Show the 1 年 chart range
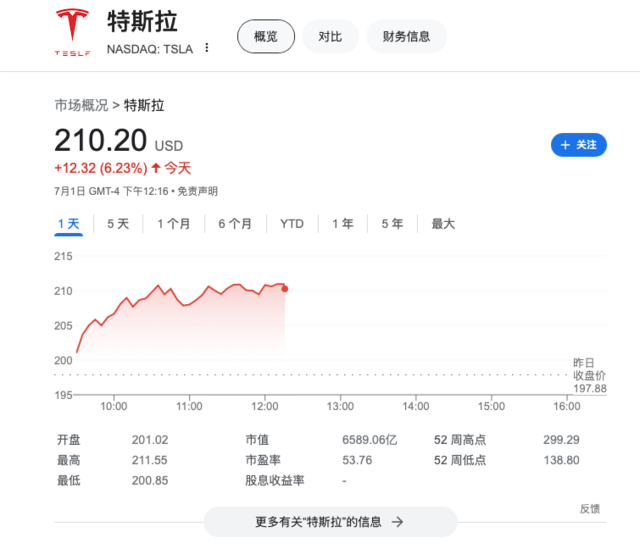This screenshot has height=560, width=640. (343, 224)
